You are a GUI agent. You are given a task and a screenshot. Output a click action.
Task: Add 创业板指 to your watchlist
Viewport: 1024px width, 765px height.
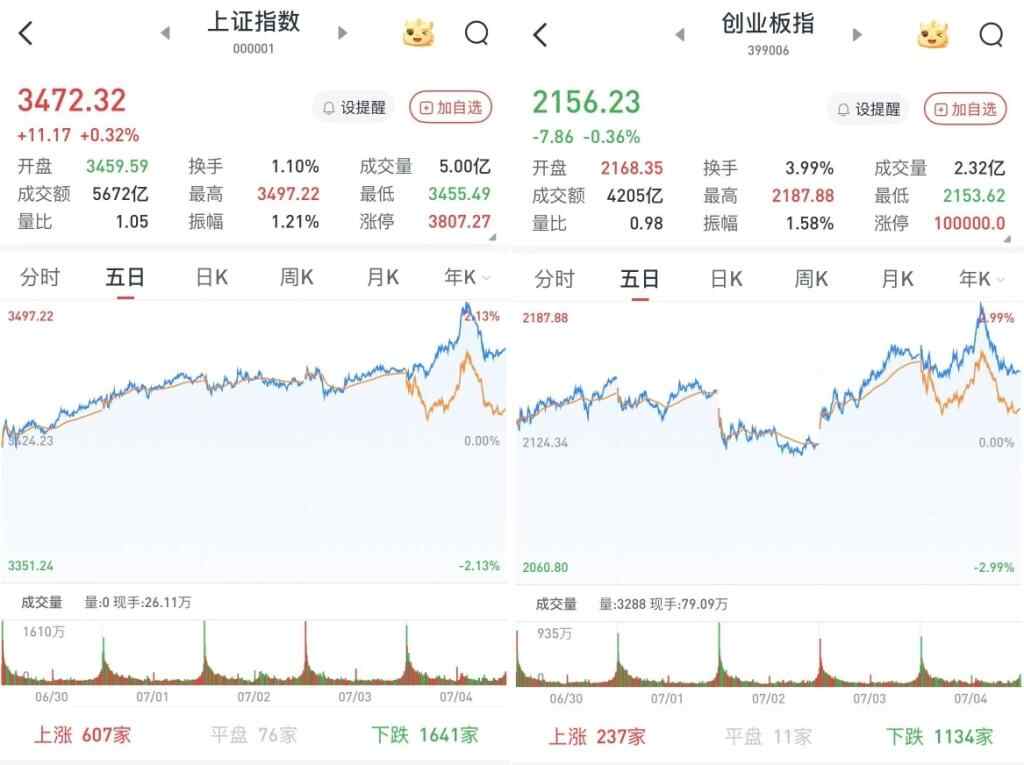[x=965, y=109]
